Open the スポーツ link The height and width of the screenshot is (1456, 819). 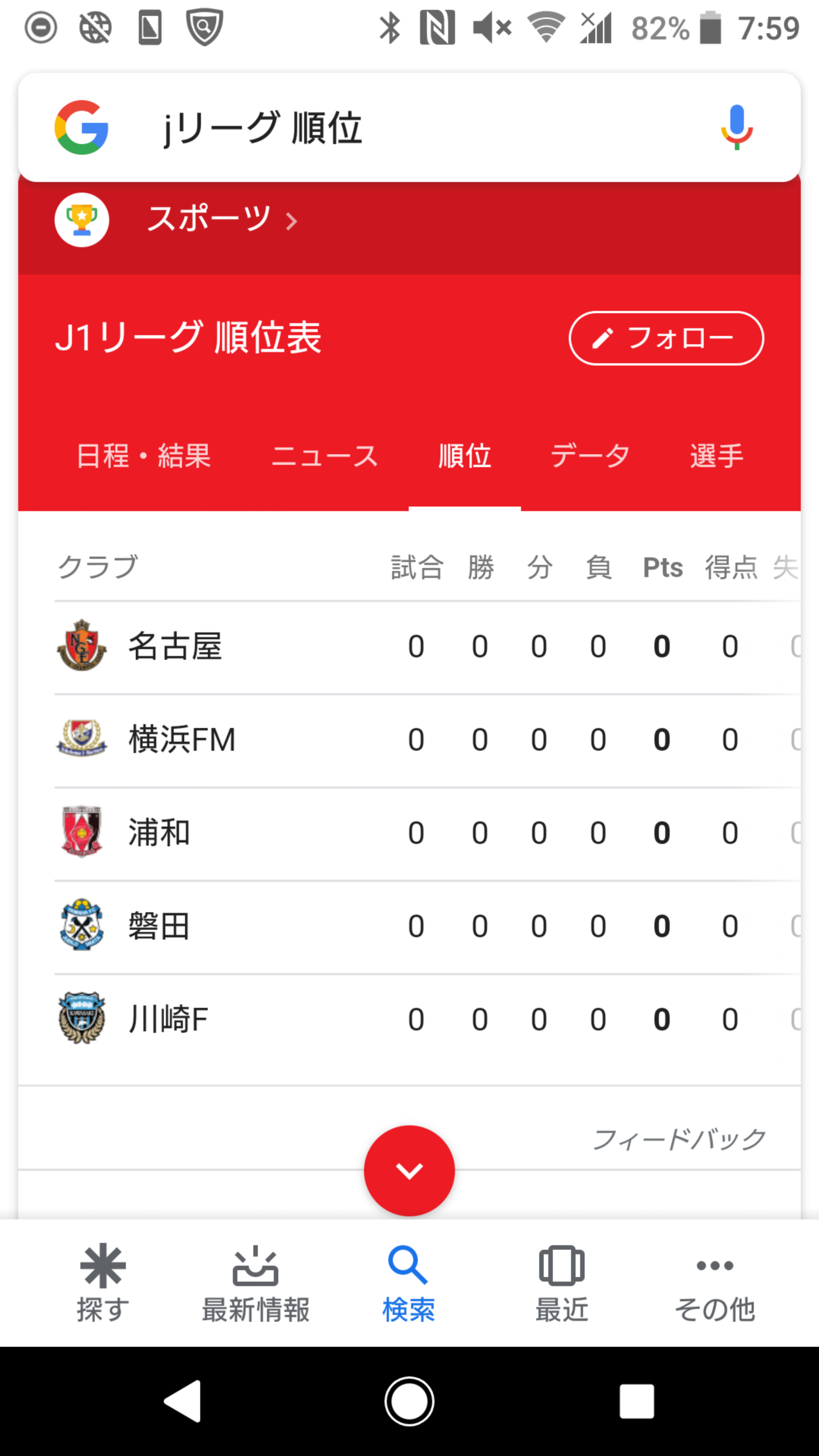[x=222, y=219]
